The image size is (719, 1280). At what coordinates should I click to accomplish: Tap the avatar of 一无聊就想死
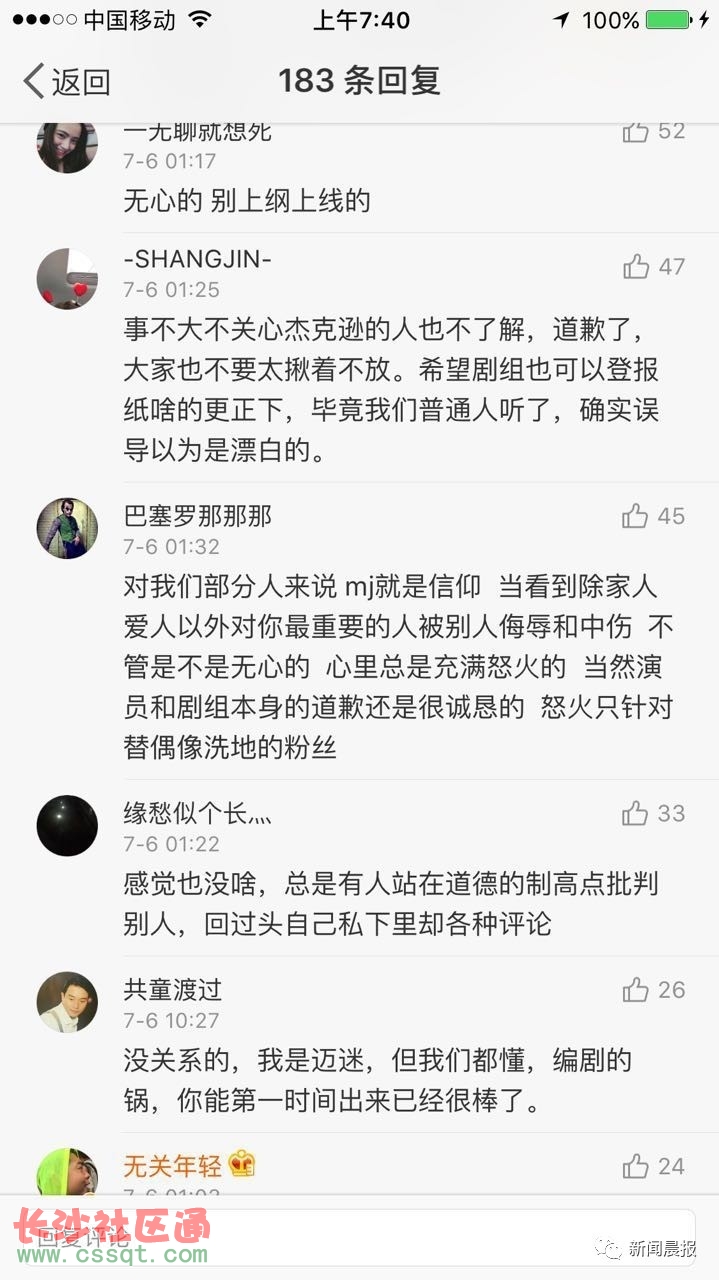[x=67, y=146]
